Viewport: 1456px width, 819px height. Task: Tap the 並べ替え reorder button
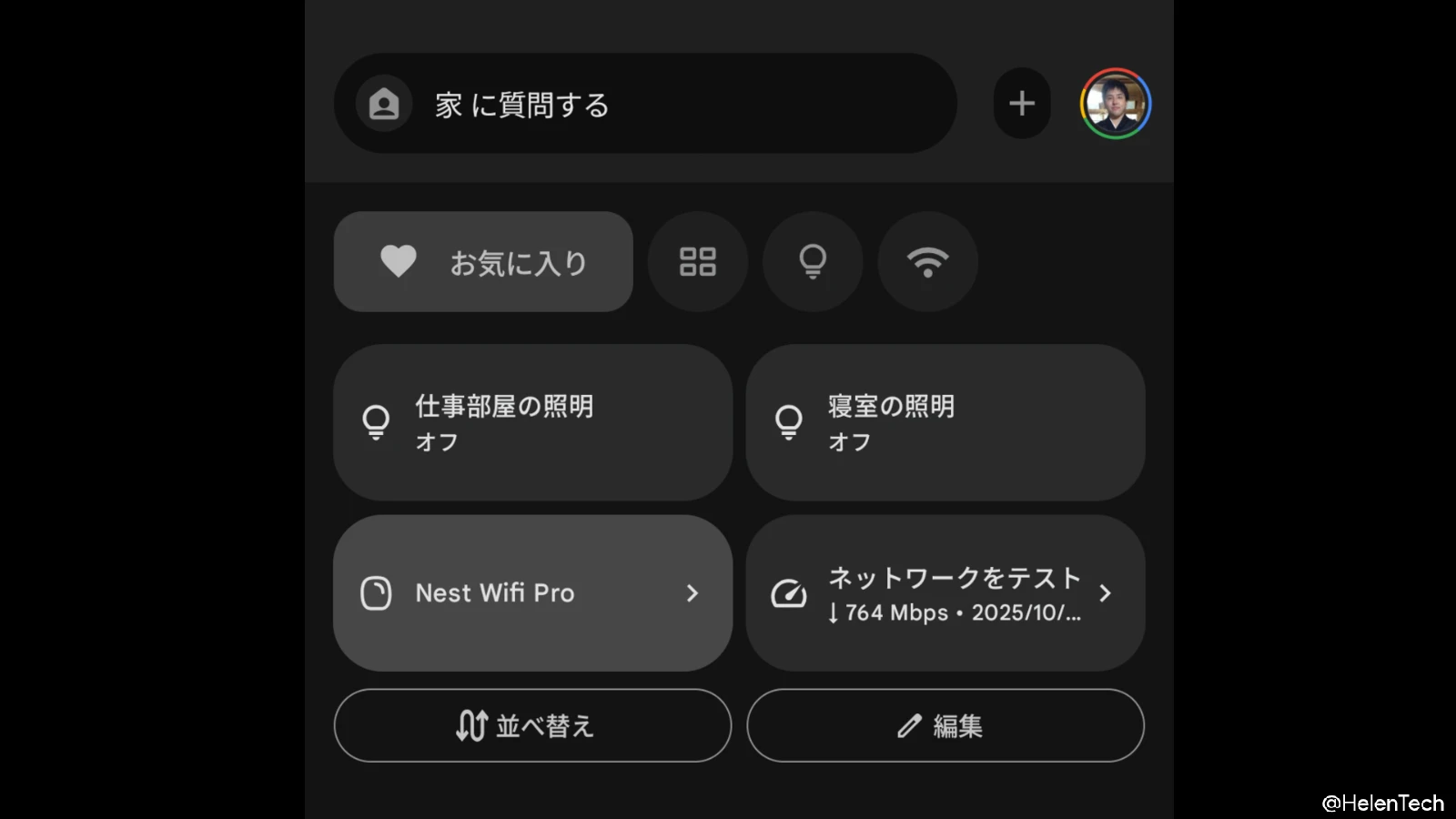[532, 725]
